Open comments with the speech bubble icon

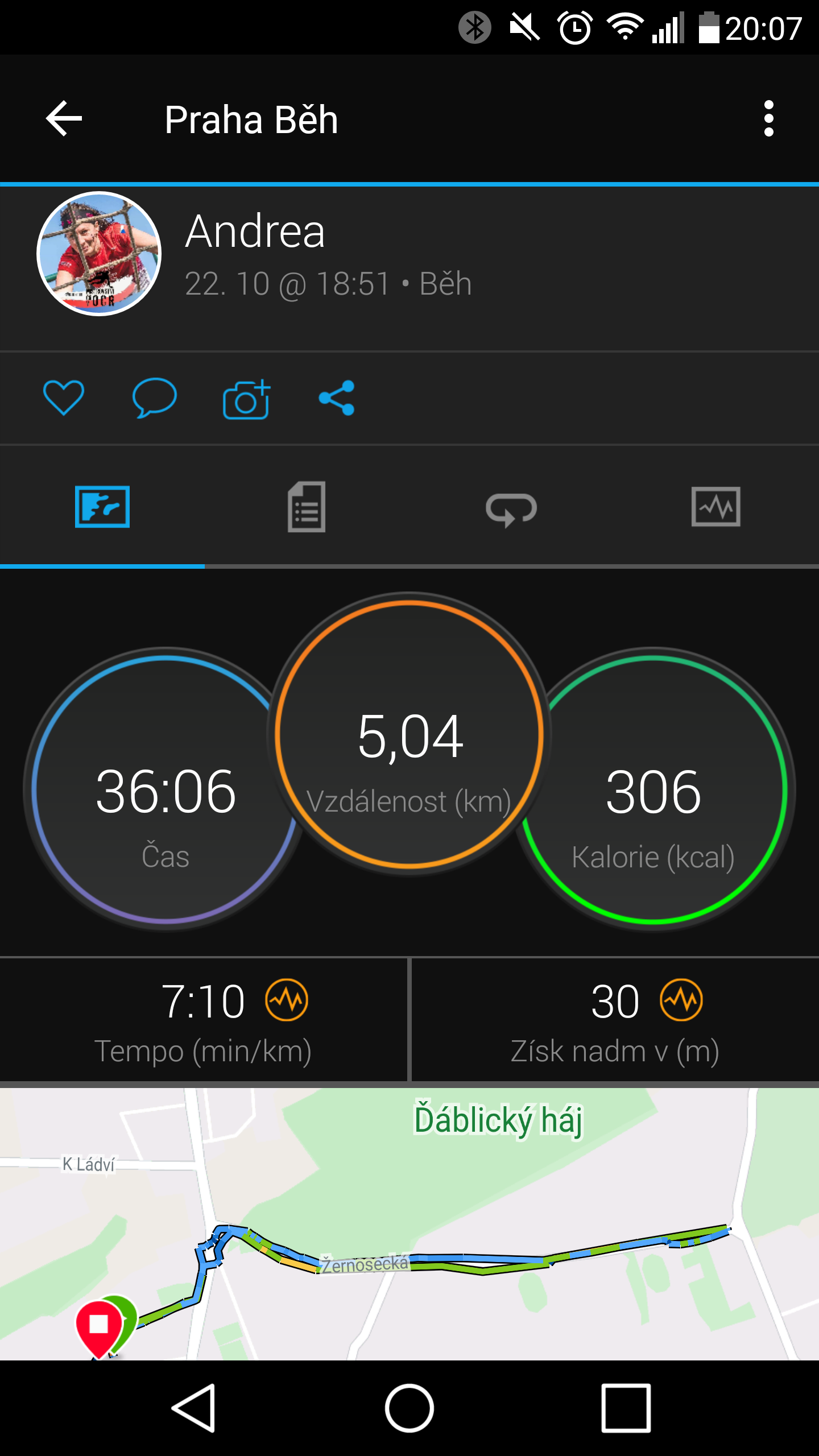pos(154,398)
